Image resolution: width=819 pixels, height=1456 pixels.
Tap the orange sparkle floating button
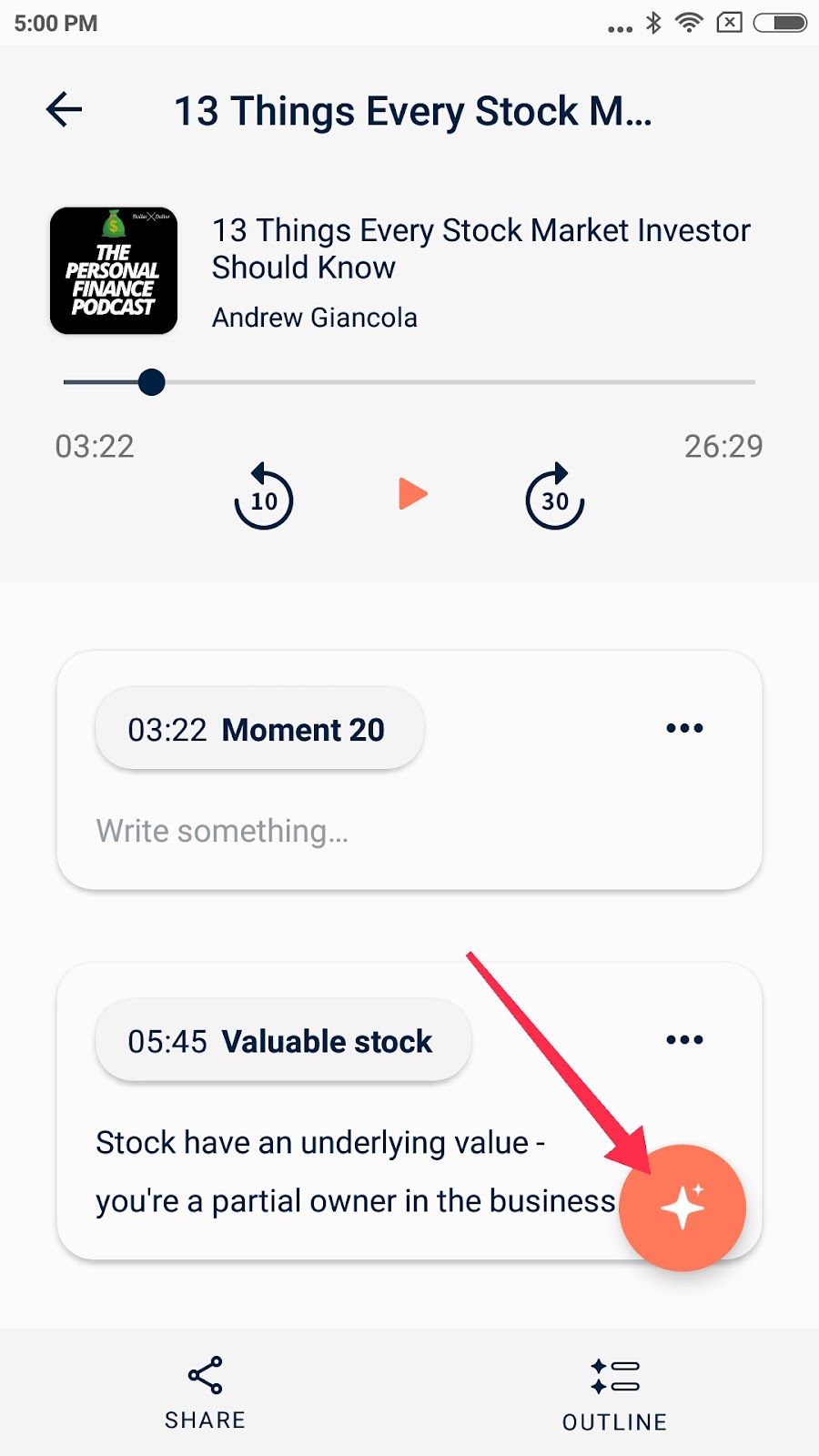point(682,1208)
